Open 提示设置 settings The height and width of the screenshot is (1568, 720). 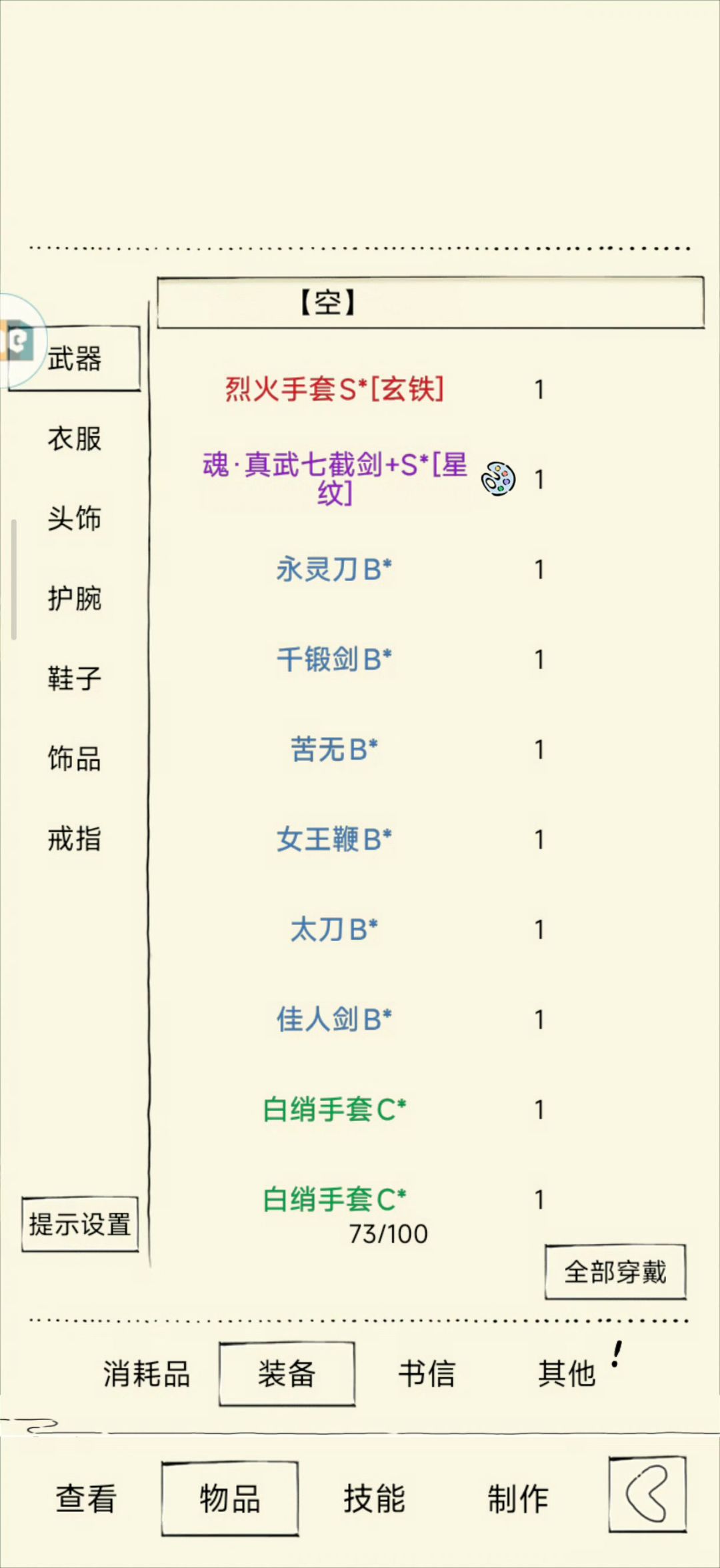pyautogui.click(x=80, y=1224)
